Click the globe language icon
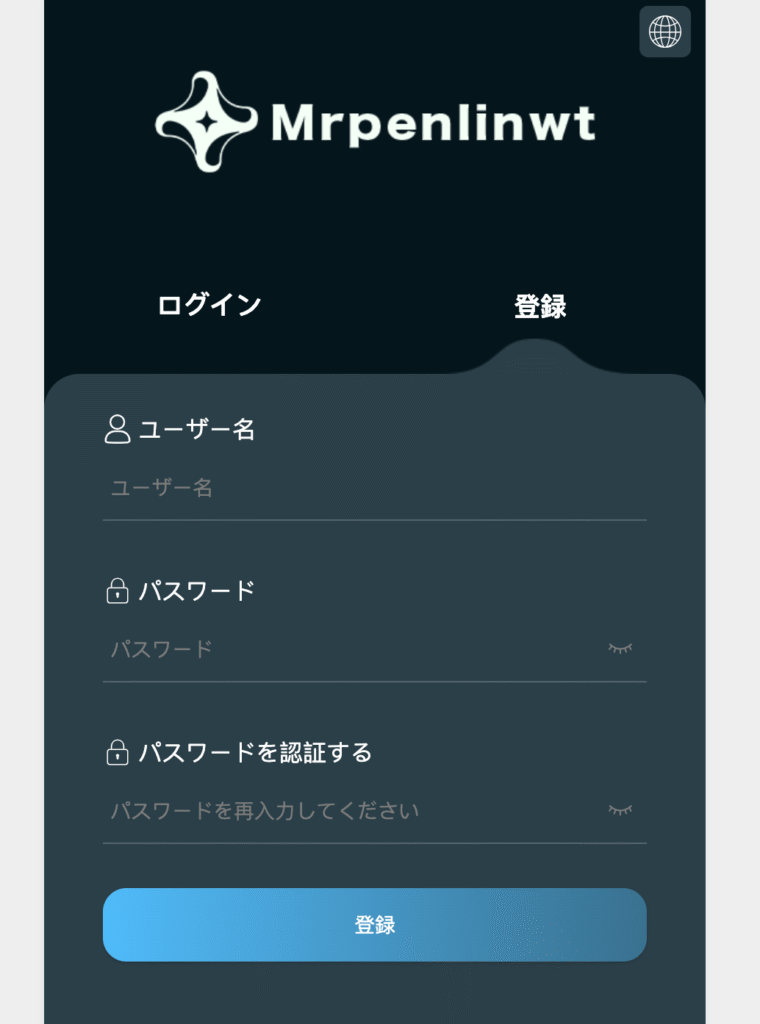Image resolution: width=760 pixels, height=1024 pixels. 665,32
